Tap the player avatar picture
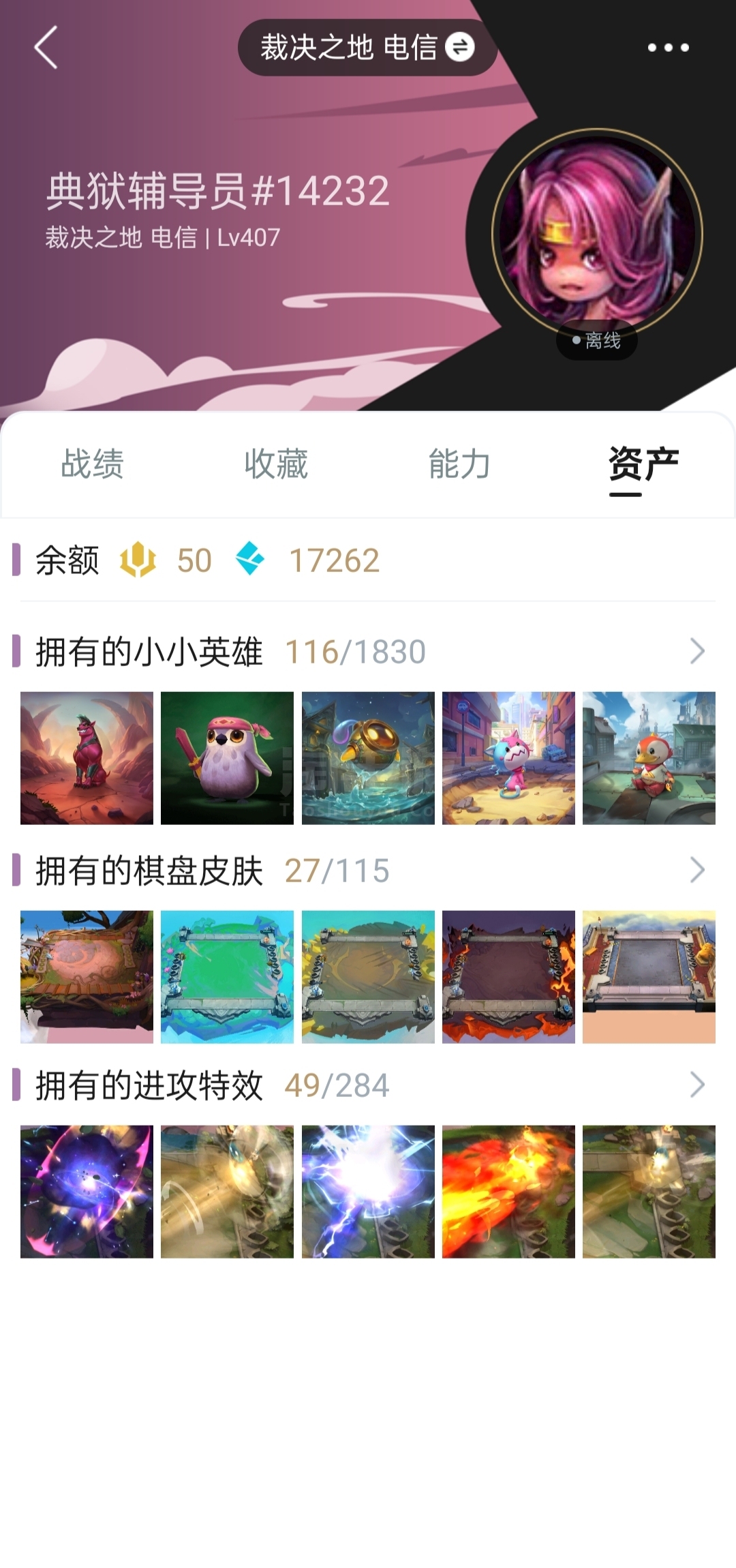Viewport: 736px width, 1568px height. pyautogui.click(x=598, y=233)
